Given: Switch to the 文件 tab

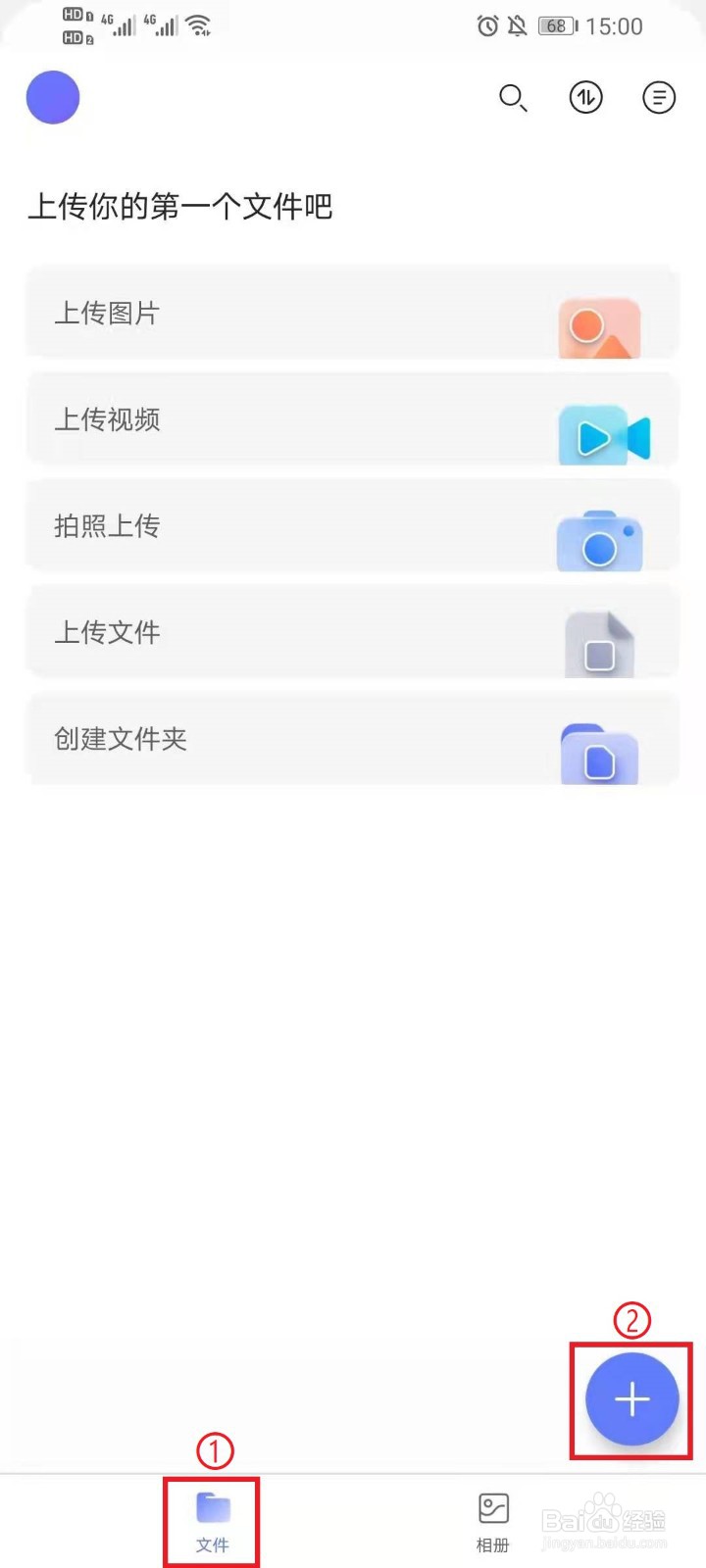Looking at the screenshot, I should click(x=213, y=1522).
